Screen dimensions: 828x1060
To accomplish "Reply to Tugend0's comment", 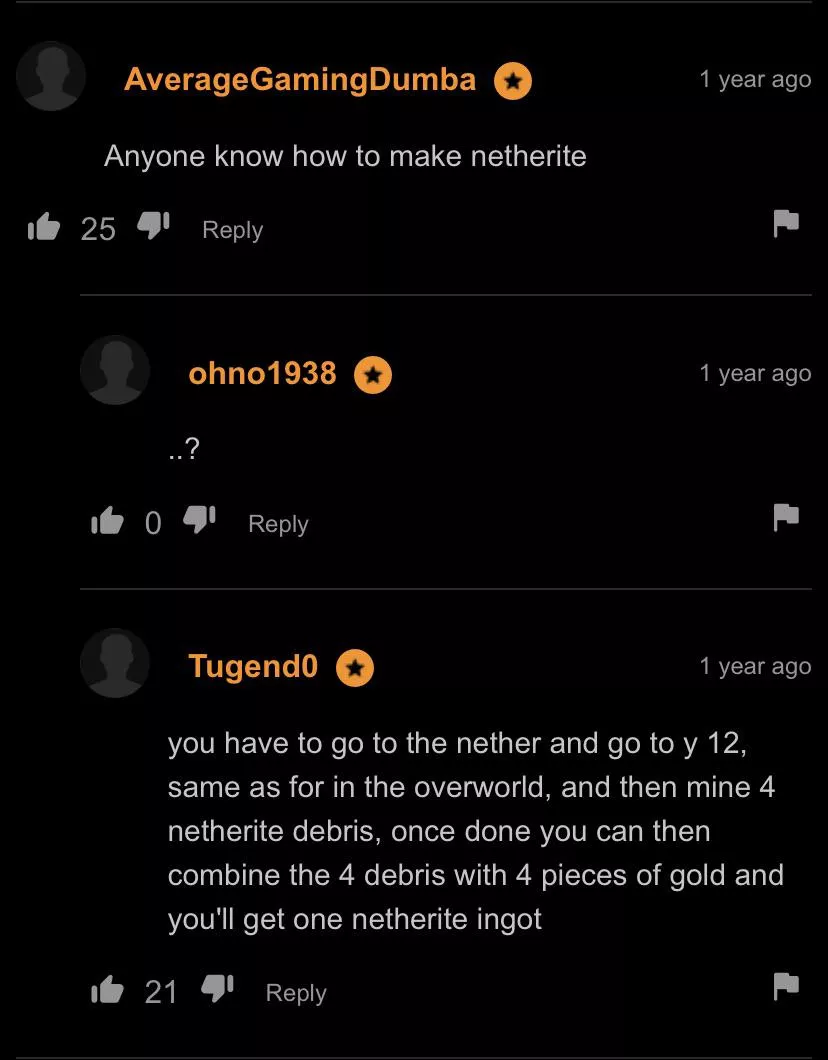I will pos(296,993).
